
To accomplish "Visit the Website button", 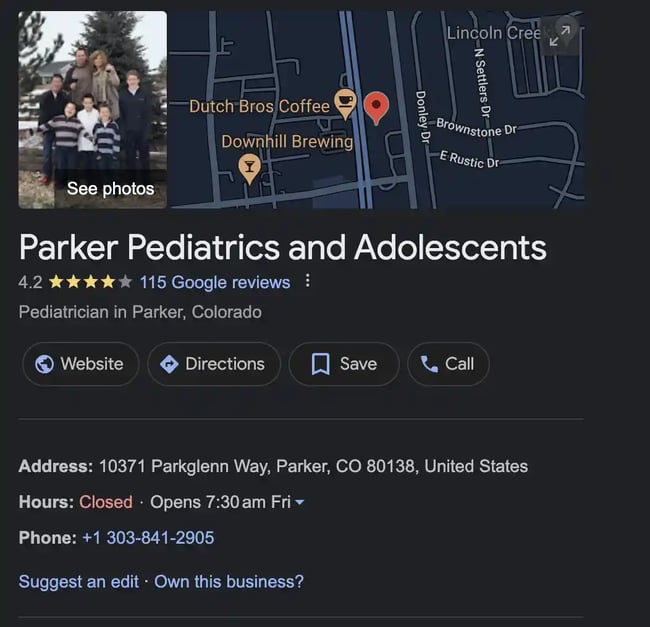I will [79, 364].
